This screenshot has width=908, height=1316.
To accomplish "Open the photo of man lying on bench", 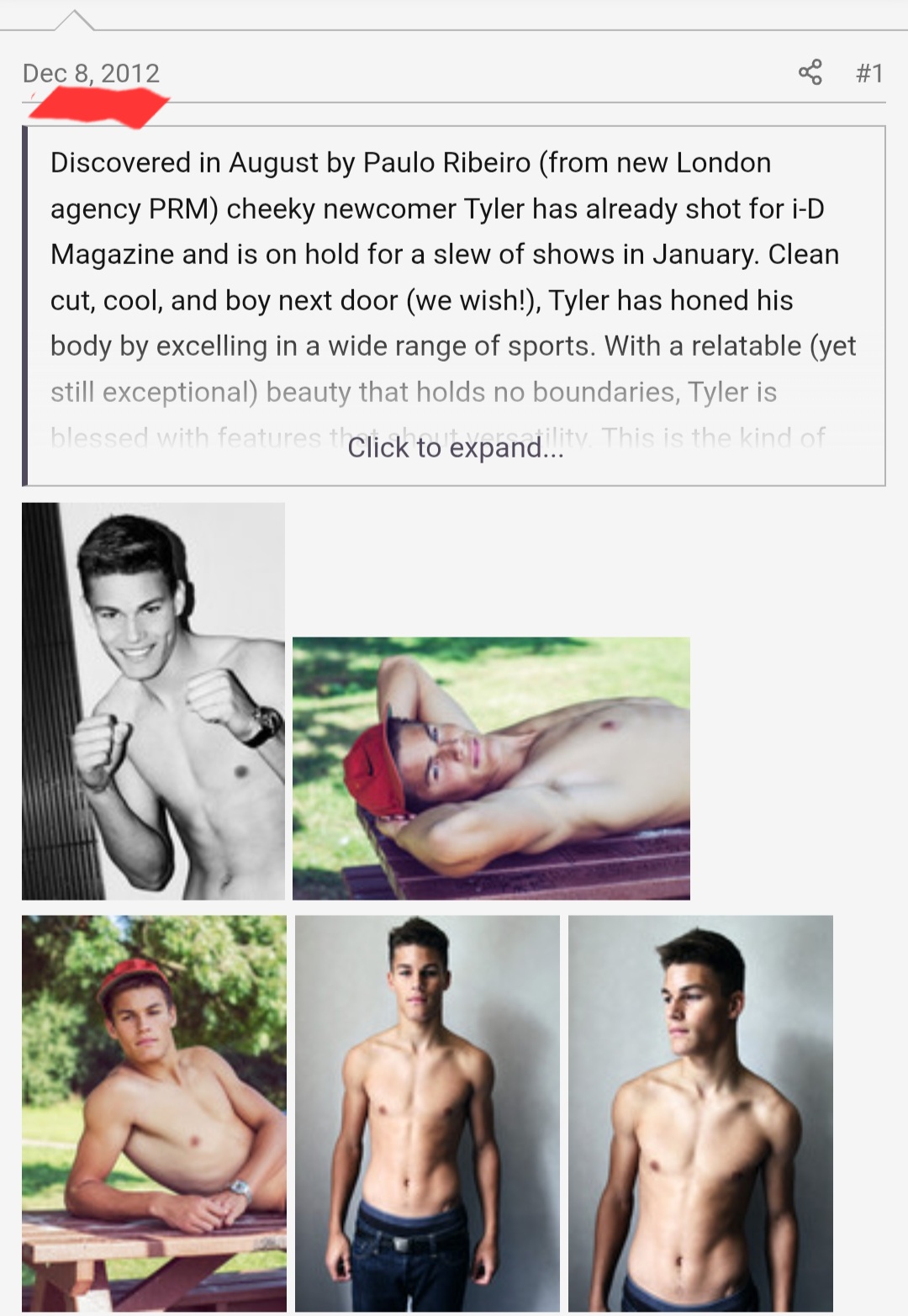I will pyautogui.click(x=491, y=768).
